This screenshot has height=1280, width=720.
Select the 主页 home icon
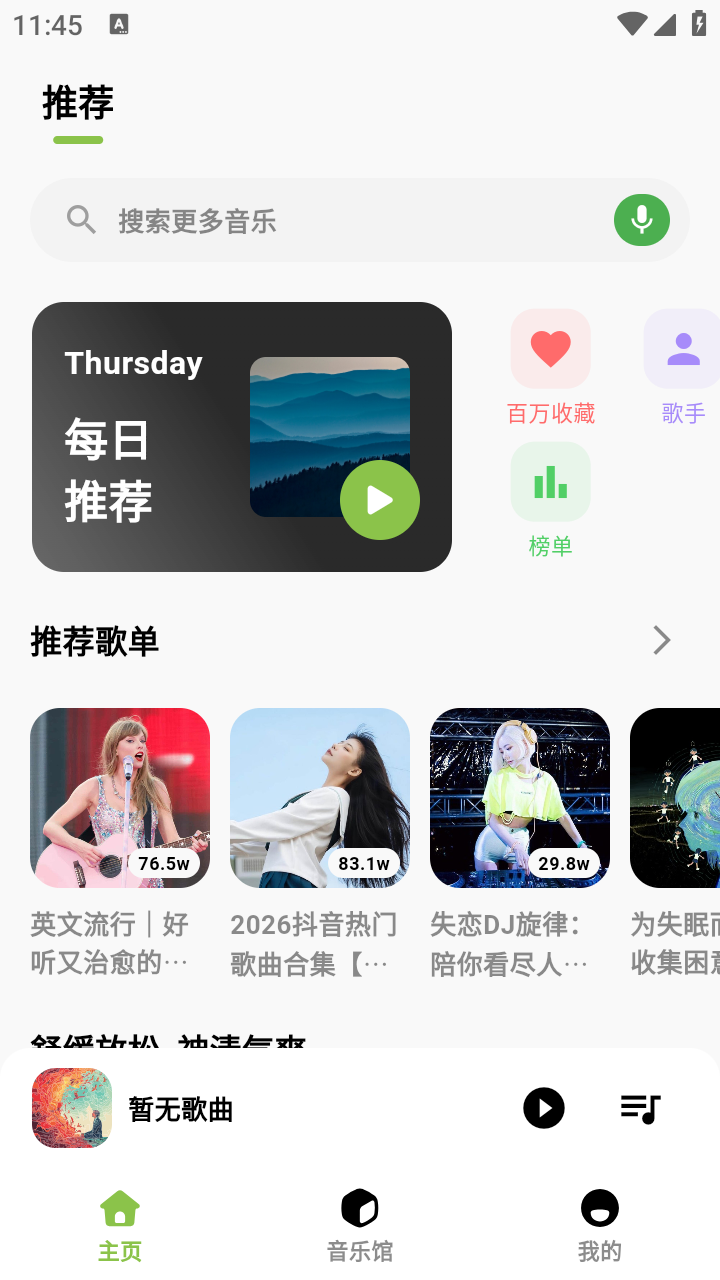[x=120, y=1207]
